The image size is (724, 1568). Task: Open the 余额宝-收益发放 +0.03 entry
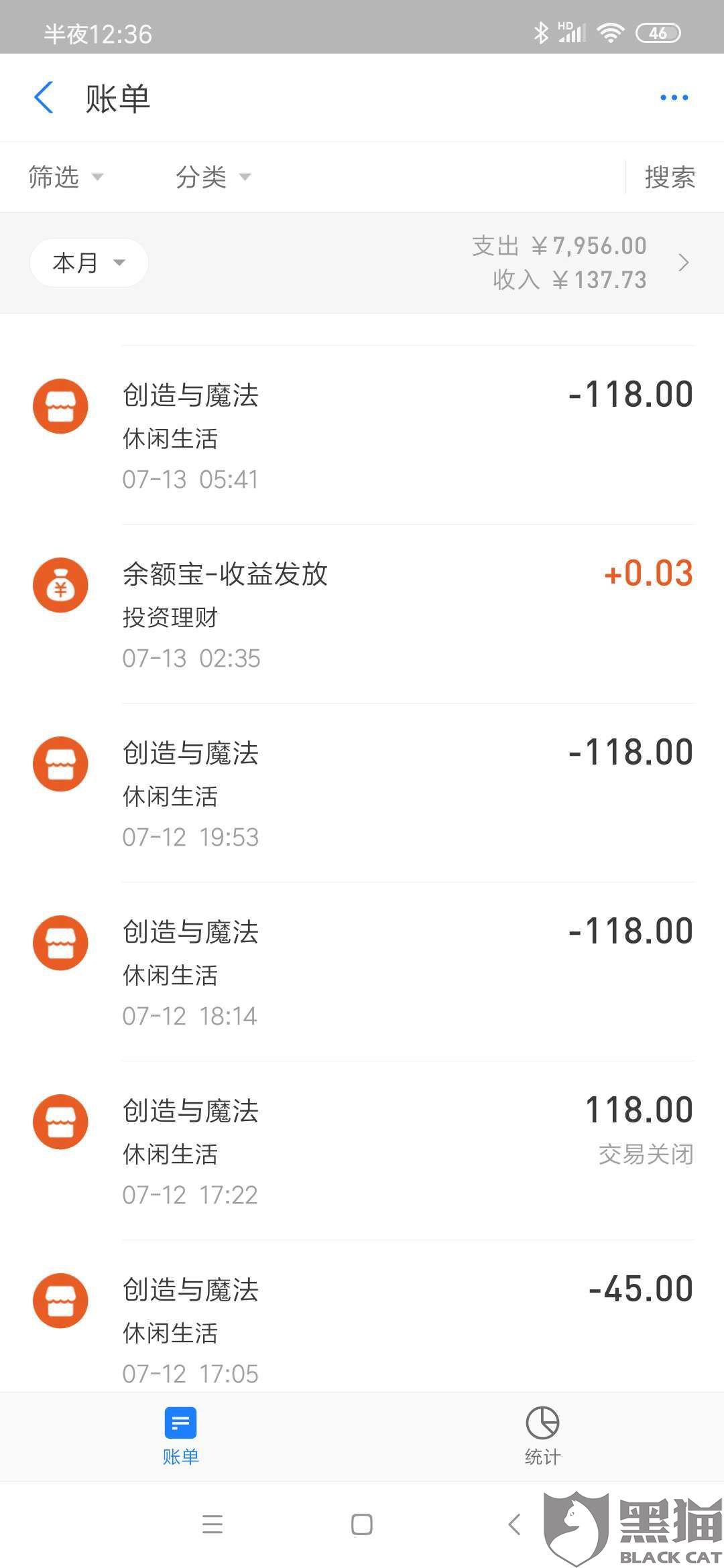coord(362,614)
